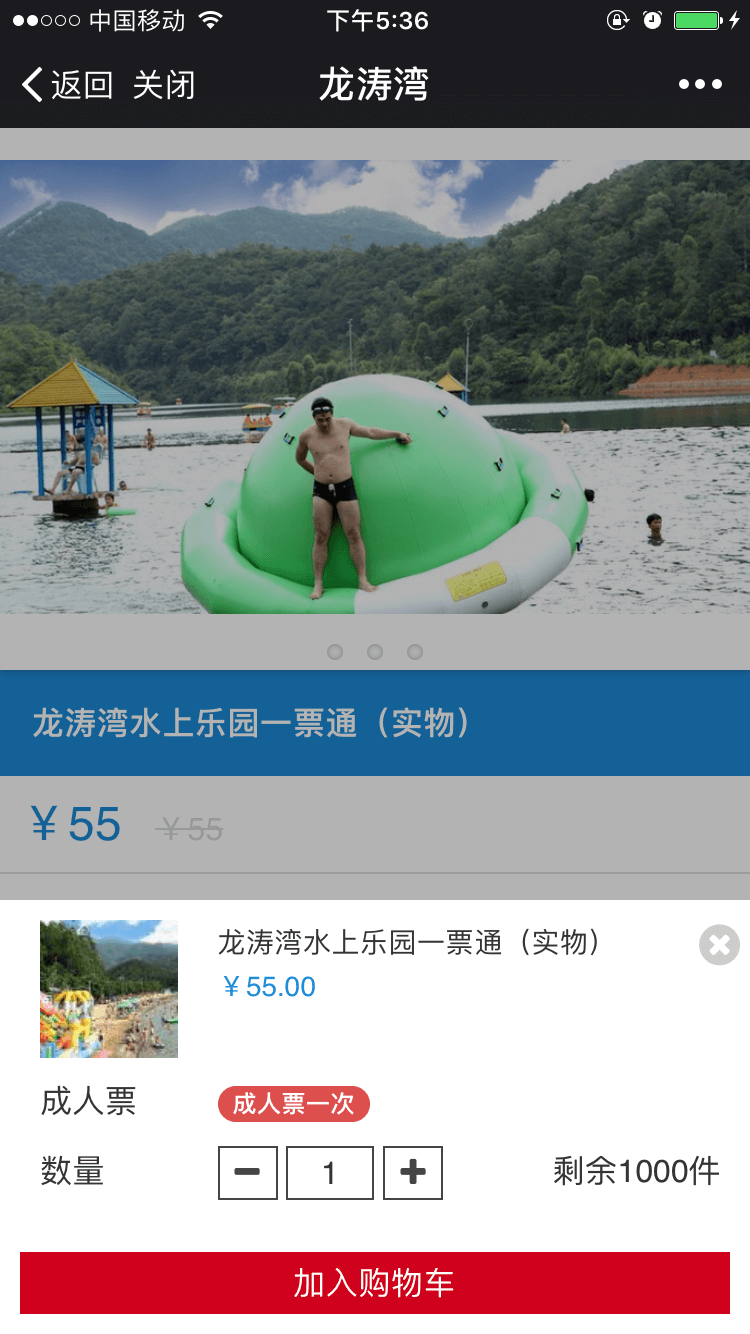This screenshot has width=750, height=1334.
Task: Edit the quantity field showing 1
Action: click(x=330, y=1173)
